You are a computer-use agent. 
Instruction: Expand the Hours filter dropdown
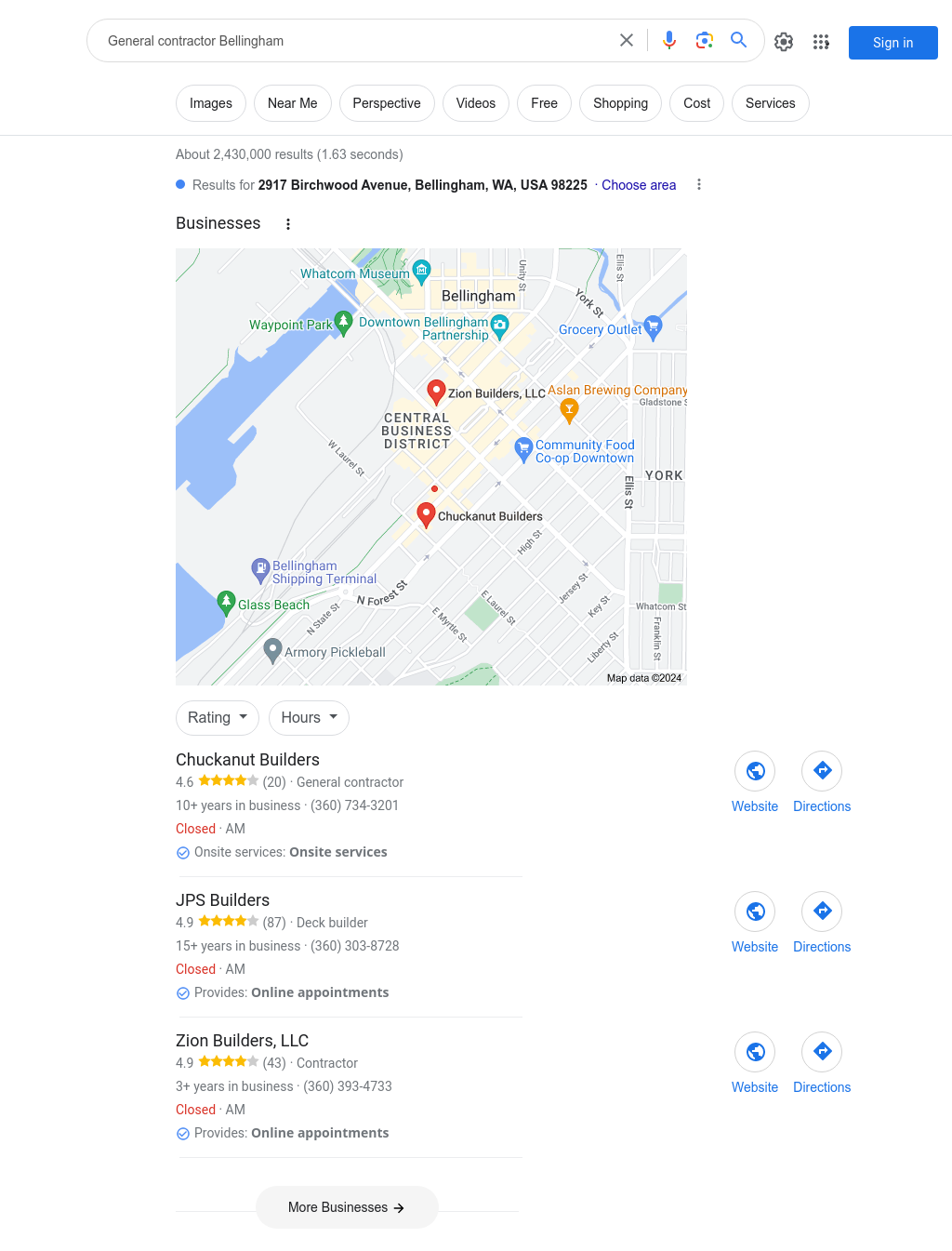click(309, 717)
